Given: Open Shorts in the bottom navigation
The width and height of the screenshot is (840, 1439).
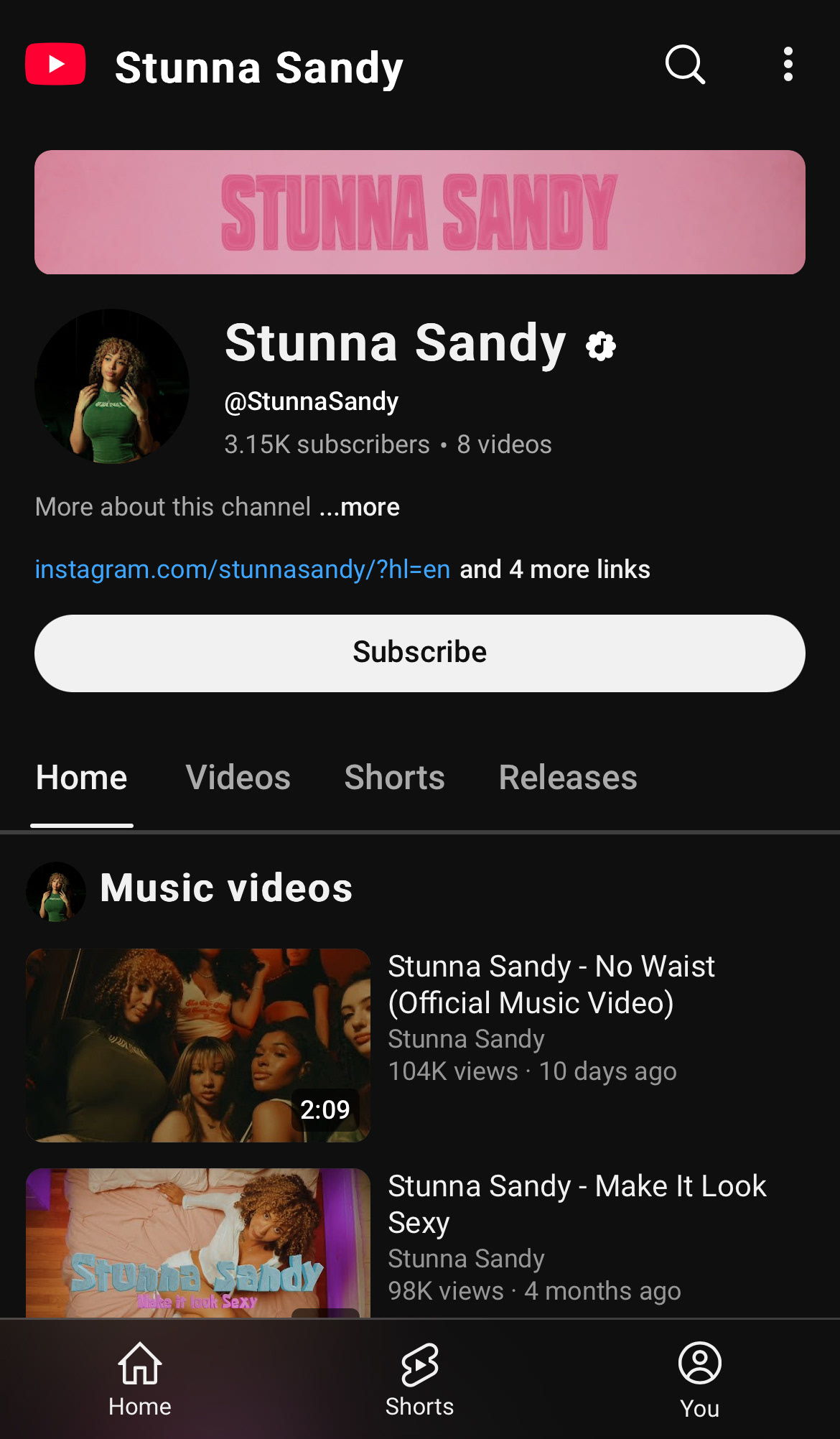Looking at the screenshot, I should pyautogui.click(x=419, y=1379).
